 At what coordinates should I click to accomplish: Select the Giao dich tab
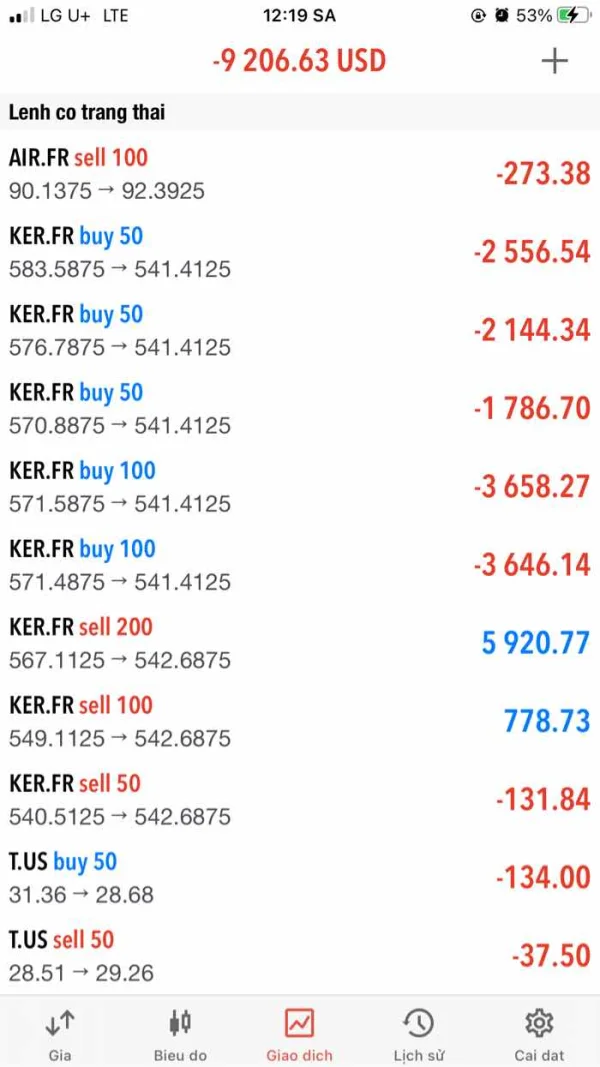(x=299, y=1033)
